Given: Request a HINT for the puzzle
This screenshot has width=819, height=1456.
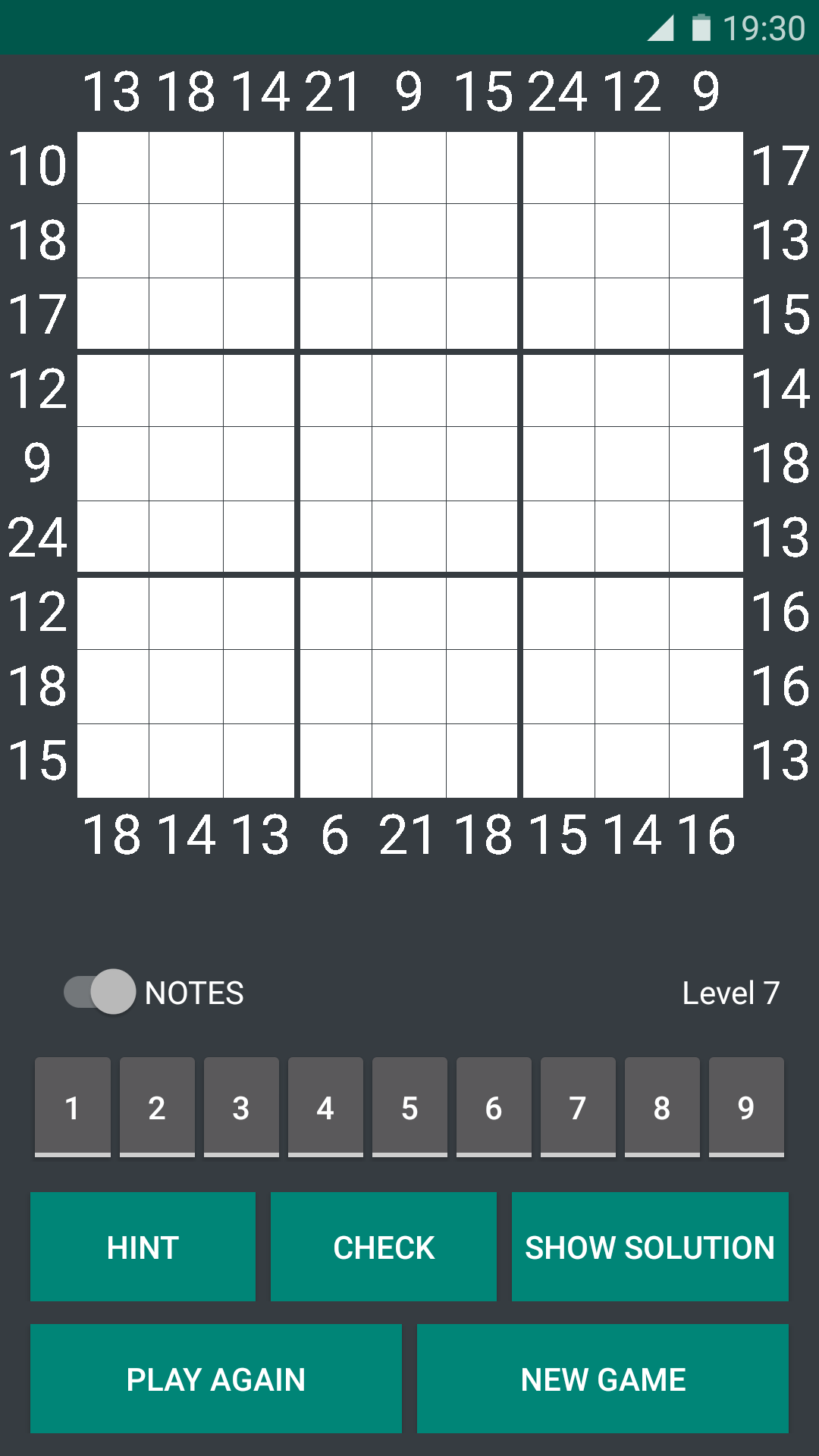Looking at the screenshot, I should click(143, 1247).
